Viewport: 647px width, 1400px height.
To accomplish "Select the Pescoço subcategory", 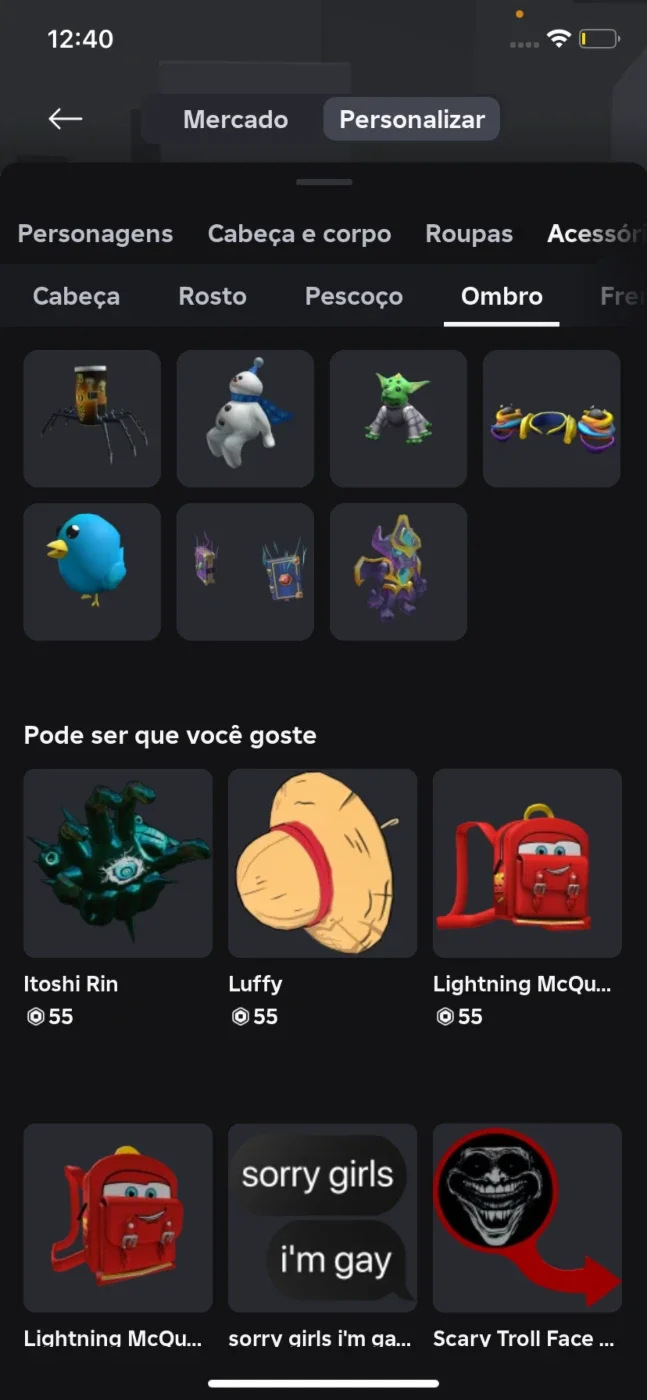I will tap(354, 296).
